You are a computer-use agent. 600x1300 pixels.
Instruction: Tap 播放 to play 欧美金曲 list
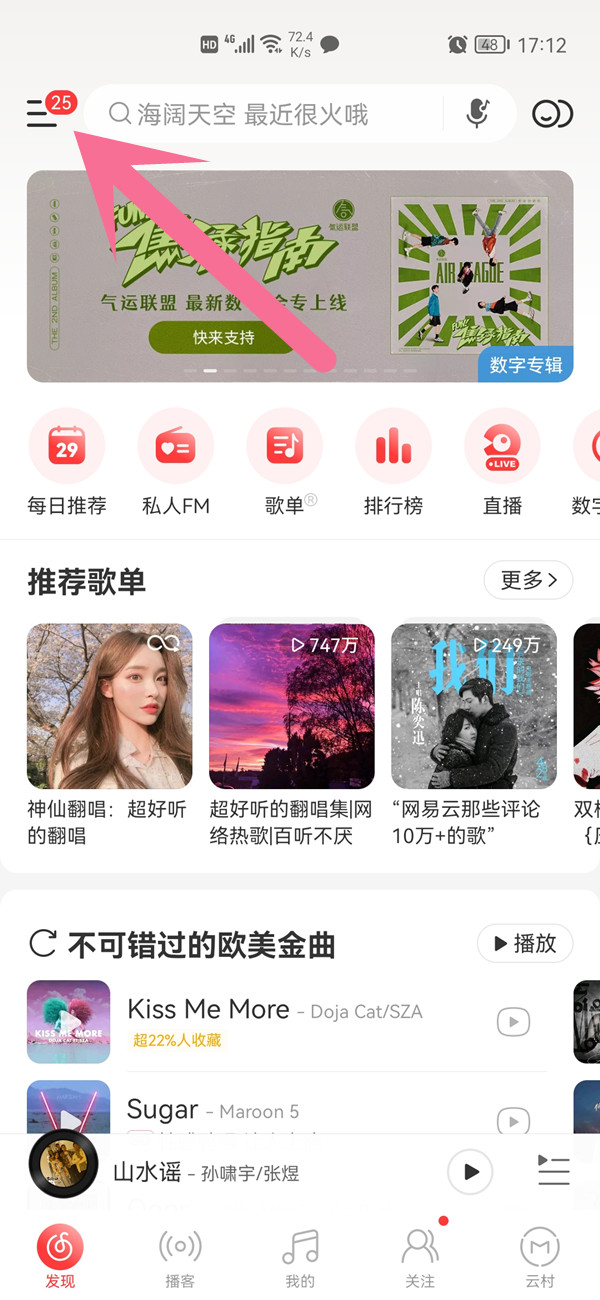tap(524, 943)
